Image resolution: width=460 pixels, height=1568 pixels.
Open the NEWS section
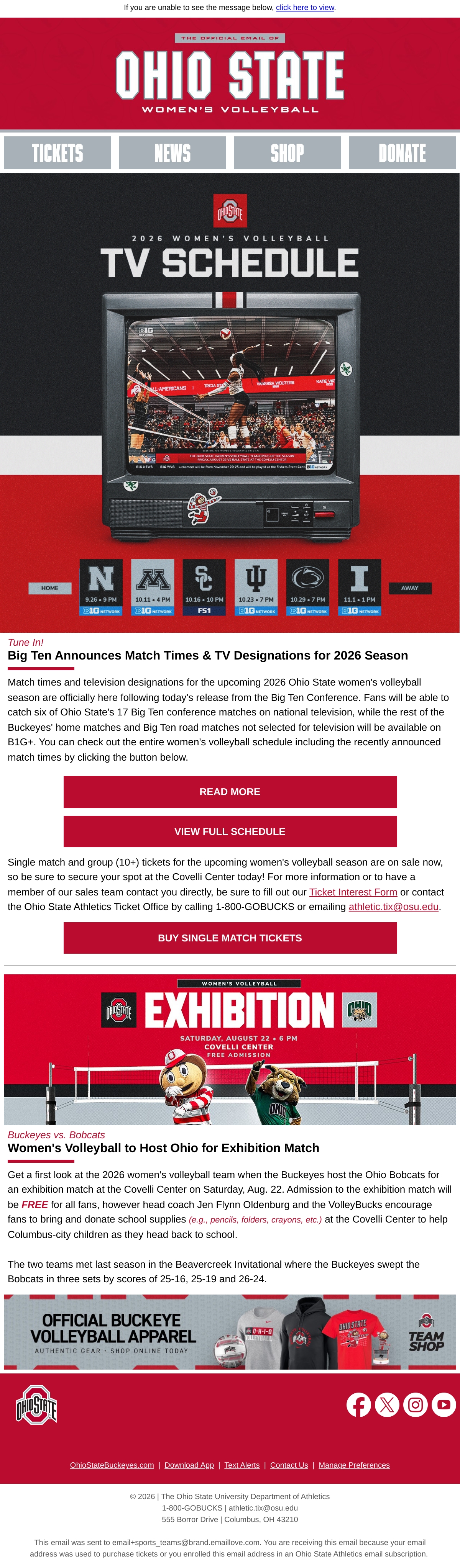[x=172, y=153]
